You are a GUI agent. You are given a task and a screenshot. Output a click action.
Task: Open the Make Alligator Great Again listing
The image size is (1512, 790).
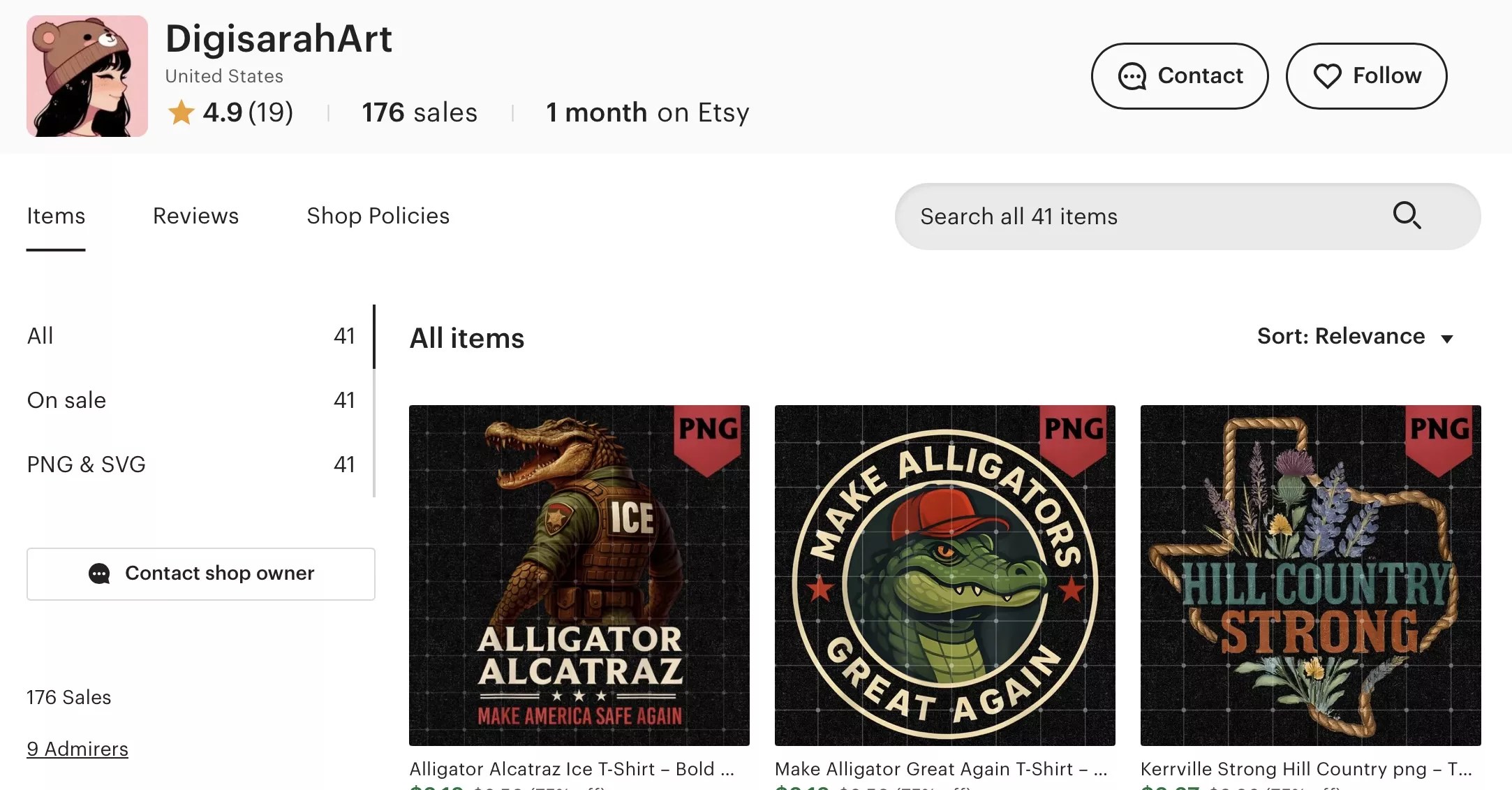coord(944,576)
